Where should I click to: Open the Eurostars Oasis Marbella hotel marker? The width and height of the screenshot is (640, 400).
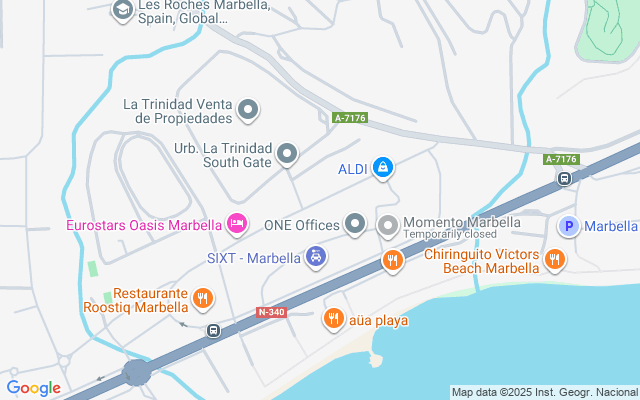click(x=237, y=224)
